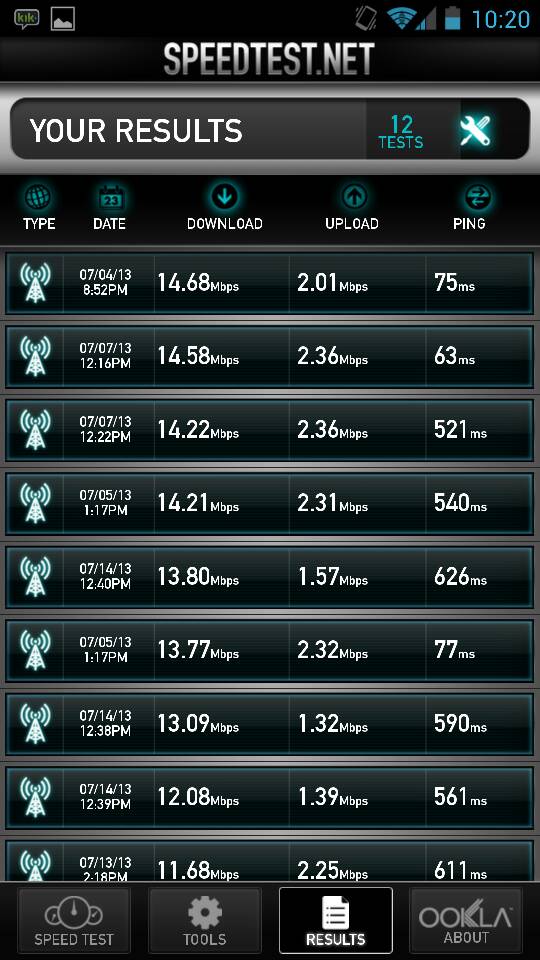Switch to the Speed Test tab
The width and height of the screenshot is (540, 960).
(x=74, y=920)
